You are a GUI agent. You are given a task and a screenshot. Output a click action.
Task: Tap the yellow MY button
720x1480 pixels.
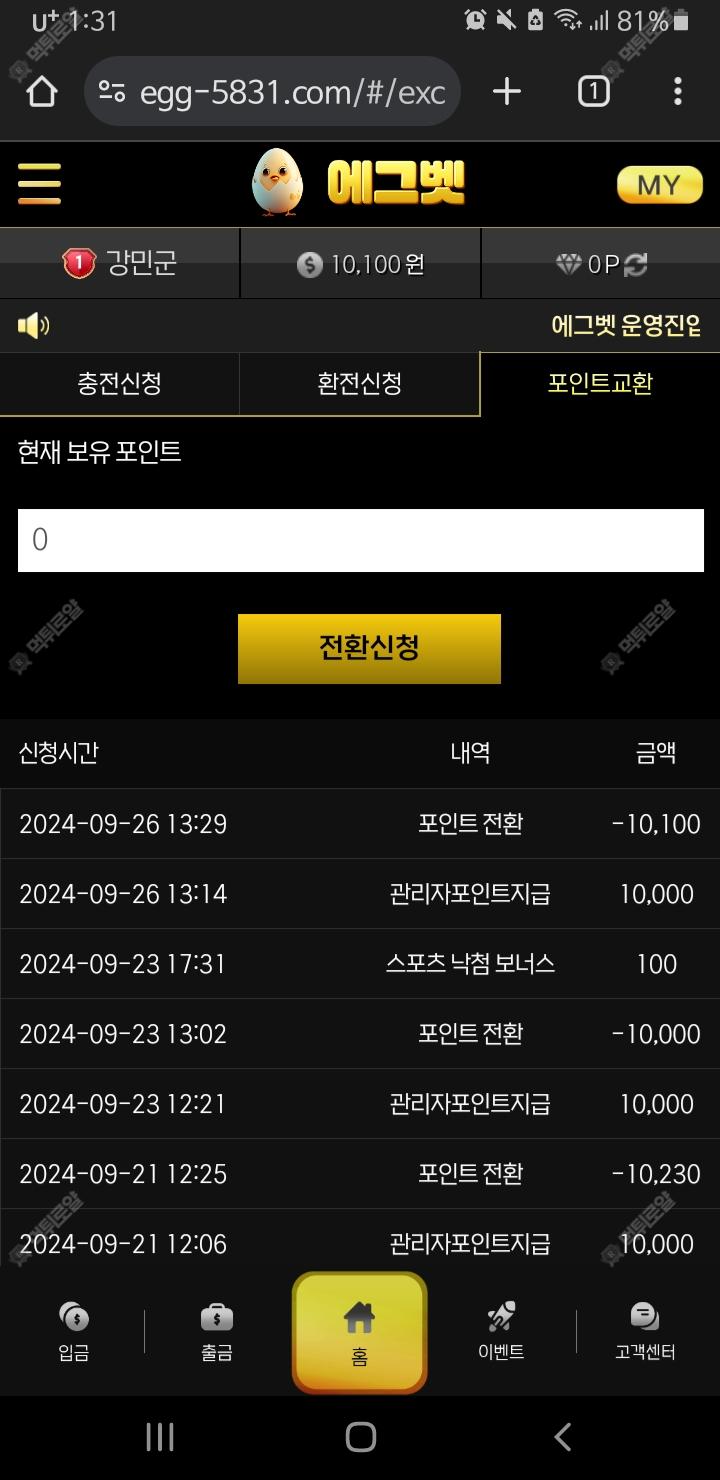pos(659,185)
